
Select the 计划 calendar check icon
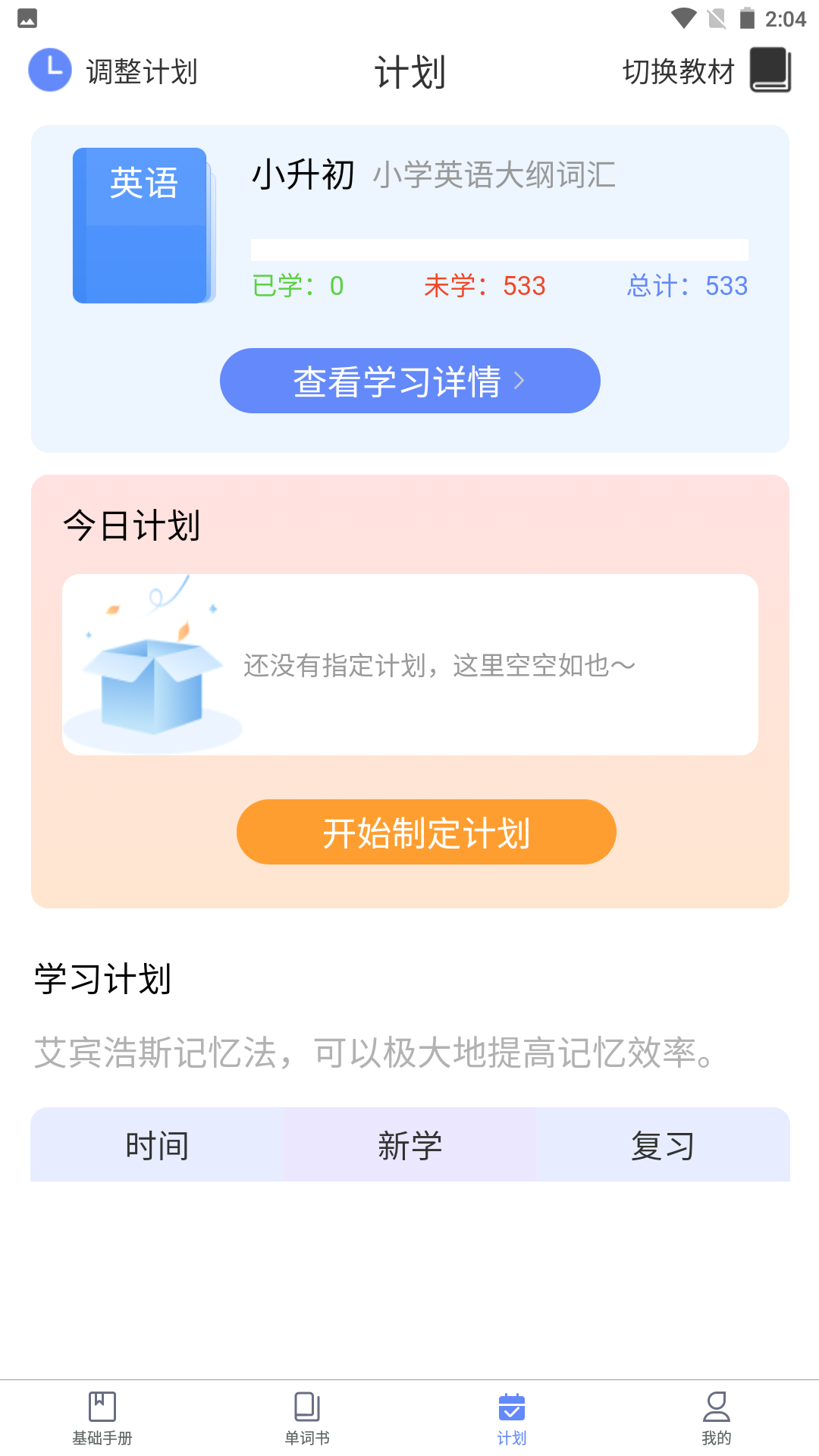coord(511,1408)
